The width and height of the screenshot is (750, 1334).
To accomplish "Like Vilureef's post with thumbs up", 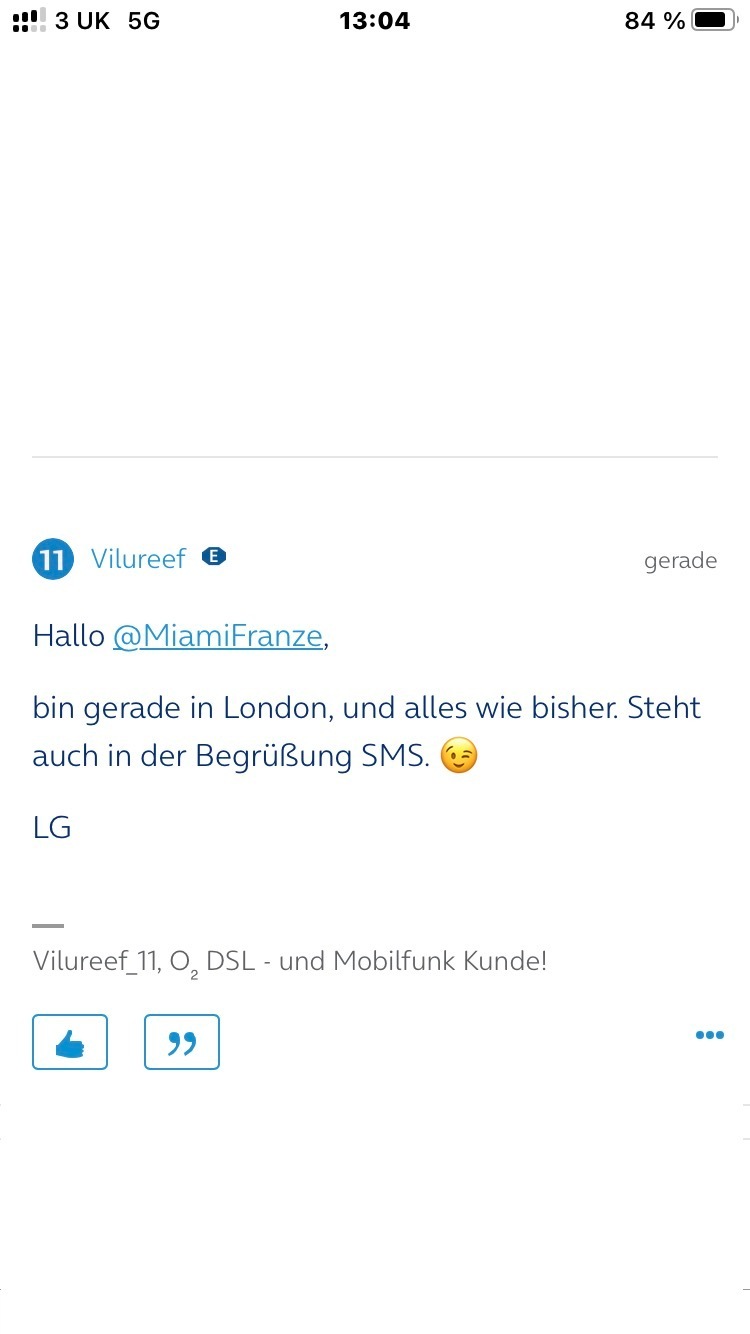I will (x=70, y=1042).
